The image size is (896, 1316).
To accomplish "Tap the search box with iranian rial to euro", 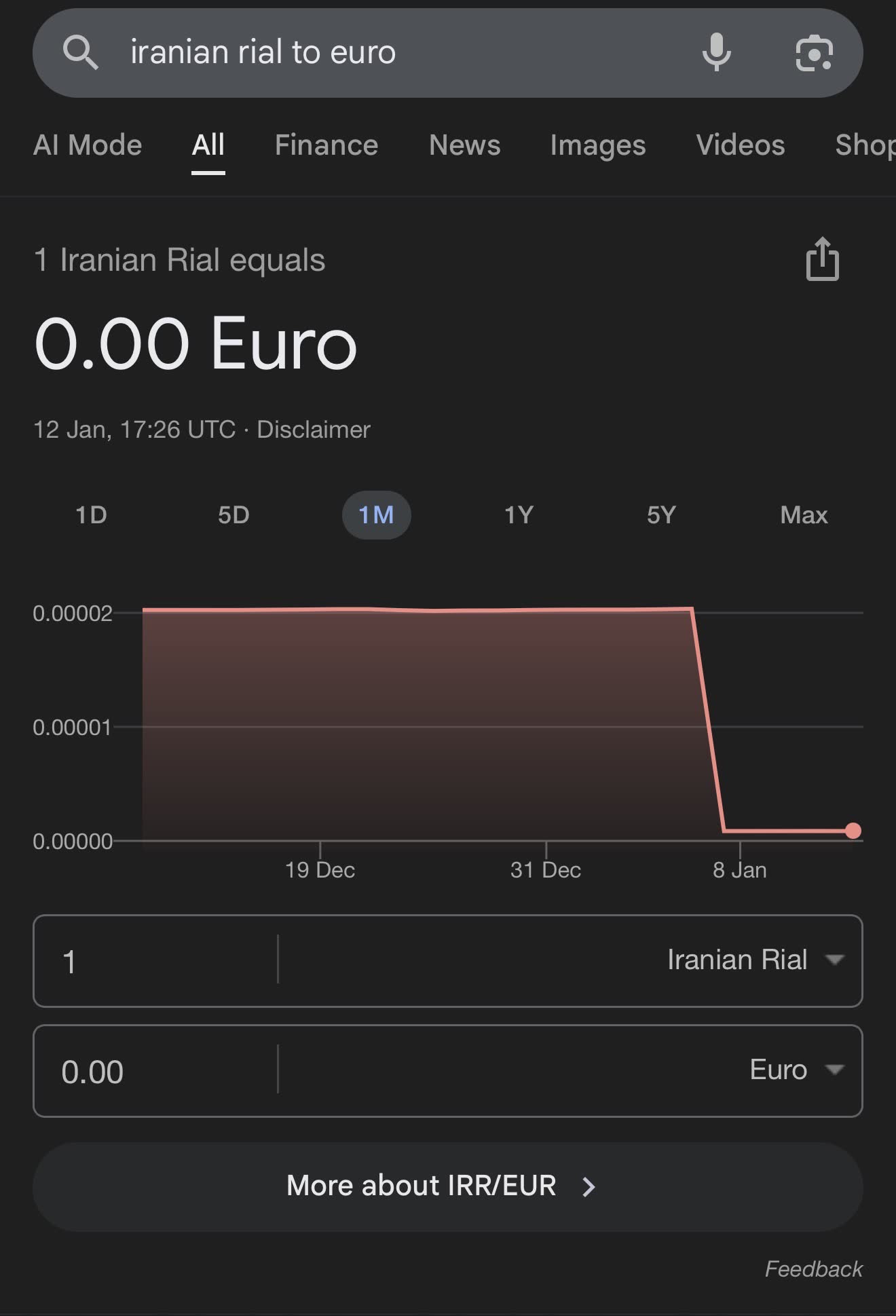I will pyautogui.click(x=380, y=53).
